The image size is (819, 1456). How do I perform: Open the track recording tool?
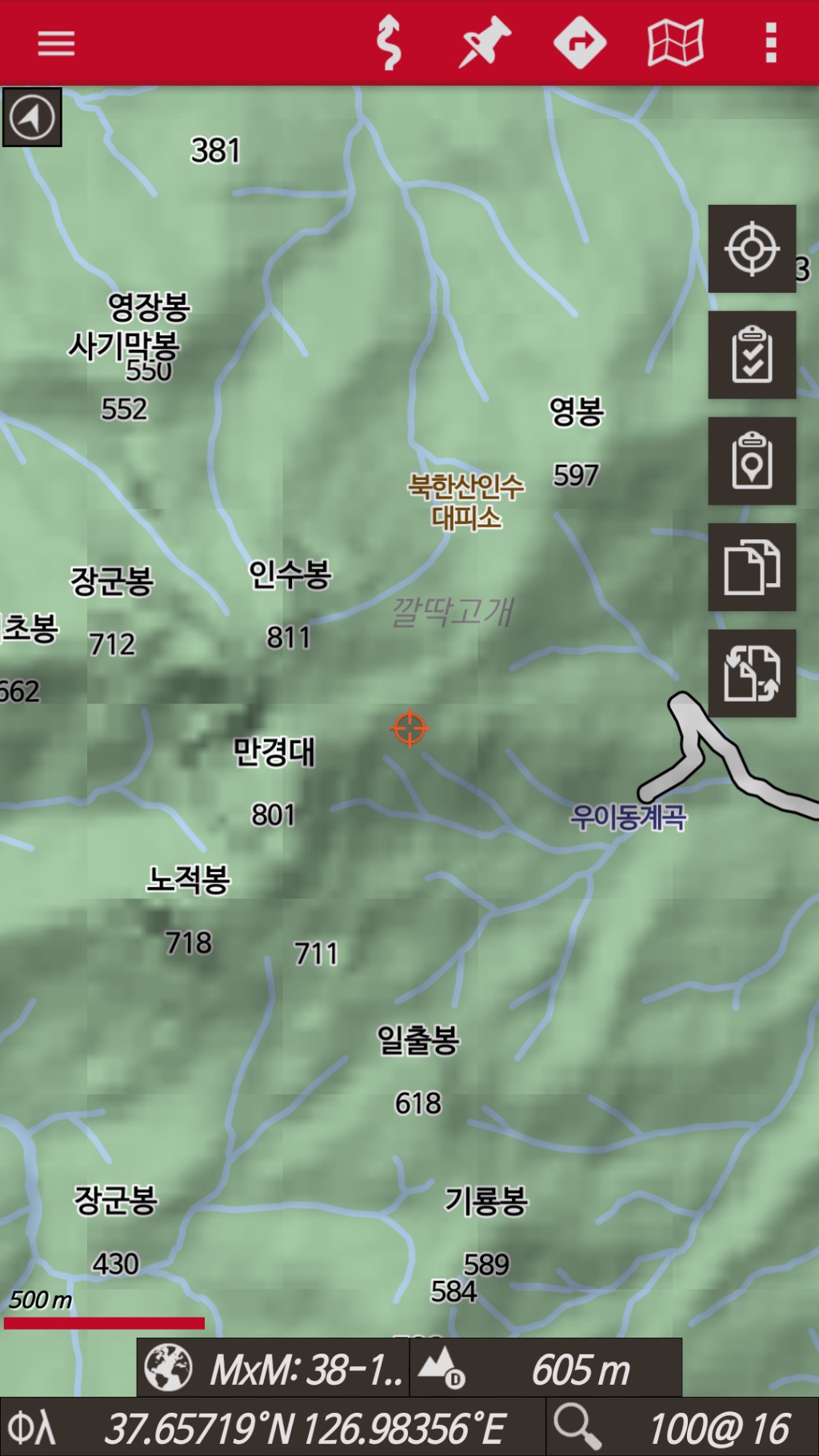pos(390,42)
